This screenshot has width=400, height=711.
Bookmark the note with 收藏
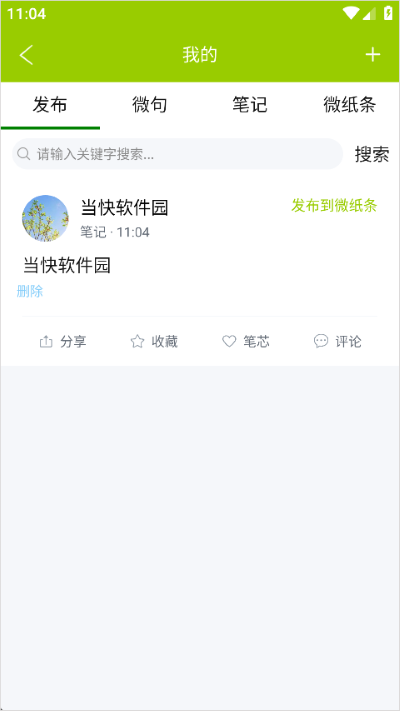[154, 341]
